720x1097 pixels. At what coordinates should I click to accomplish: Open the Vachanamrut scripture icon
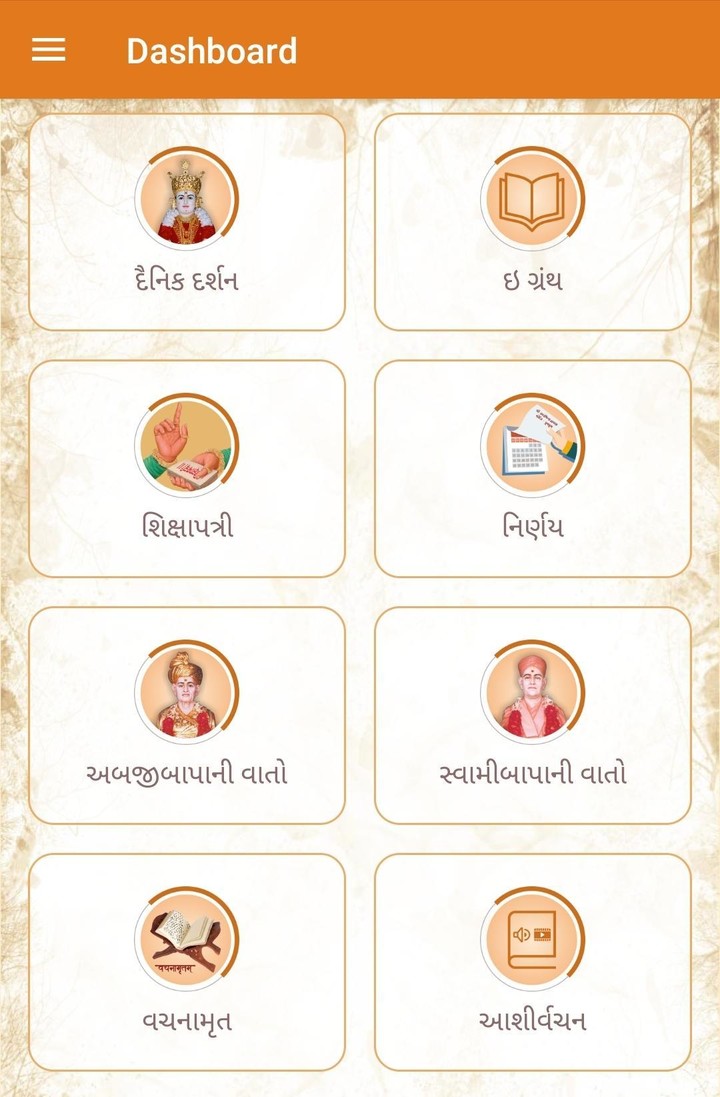point(188,936)
